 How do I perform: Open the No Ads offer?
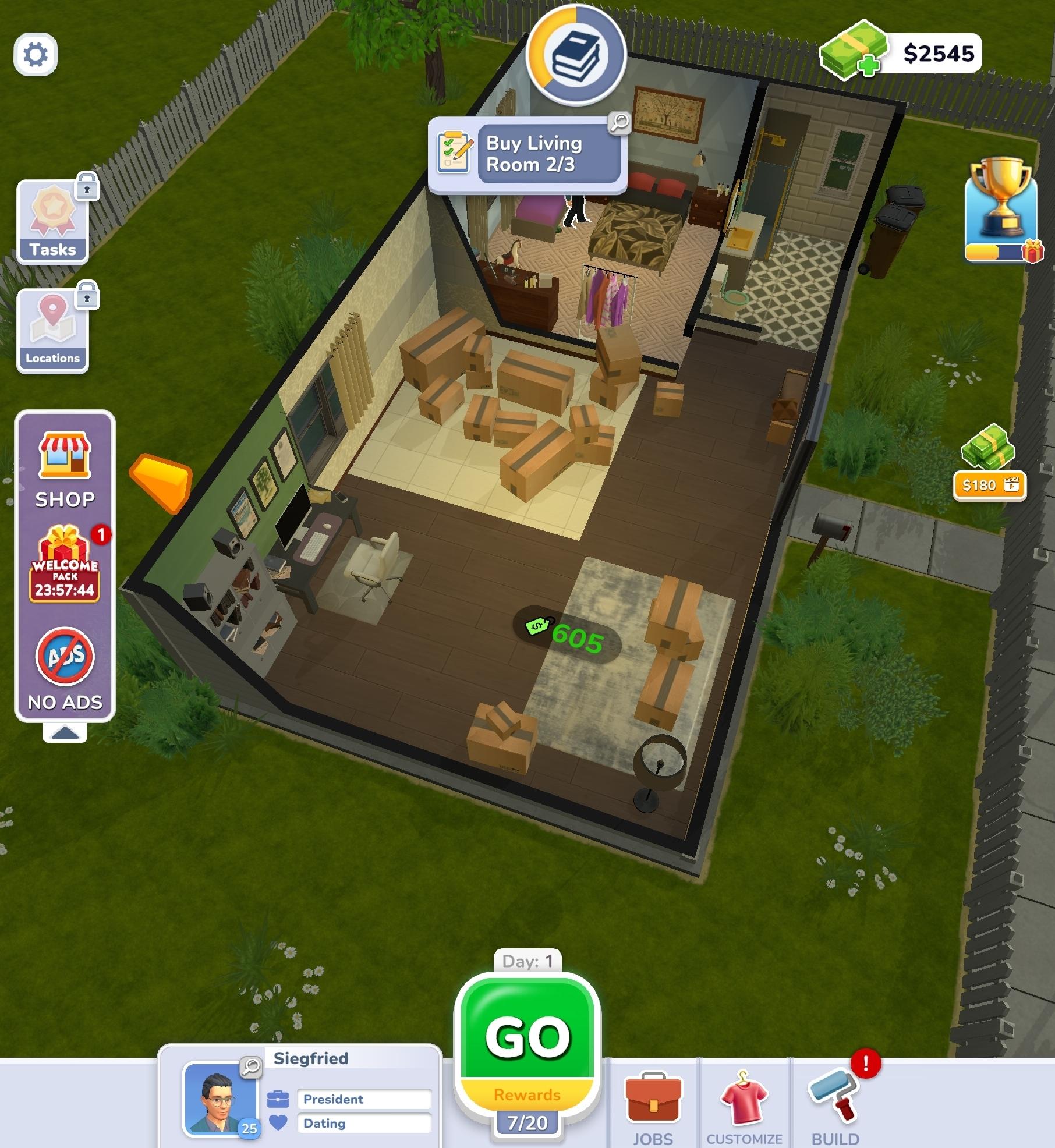tap(65, 668)
